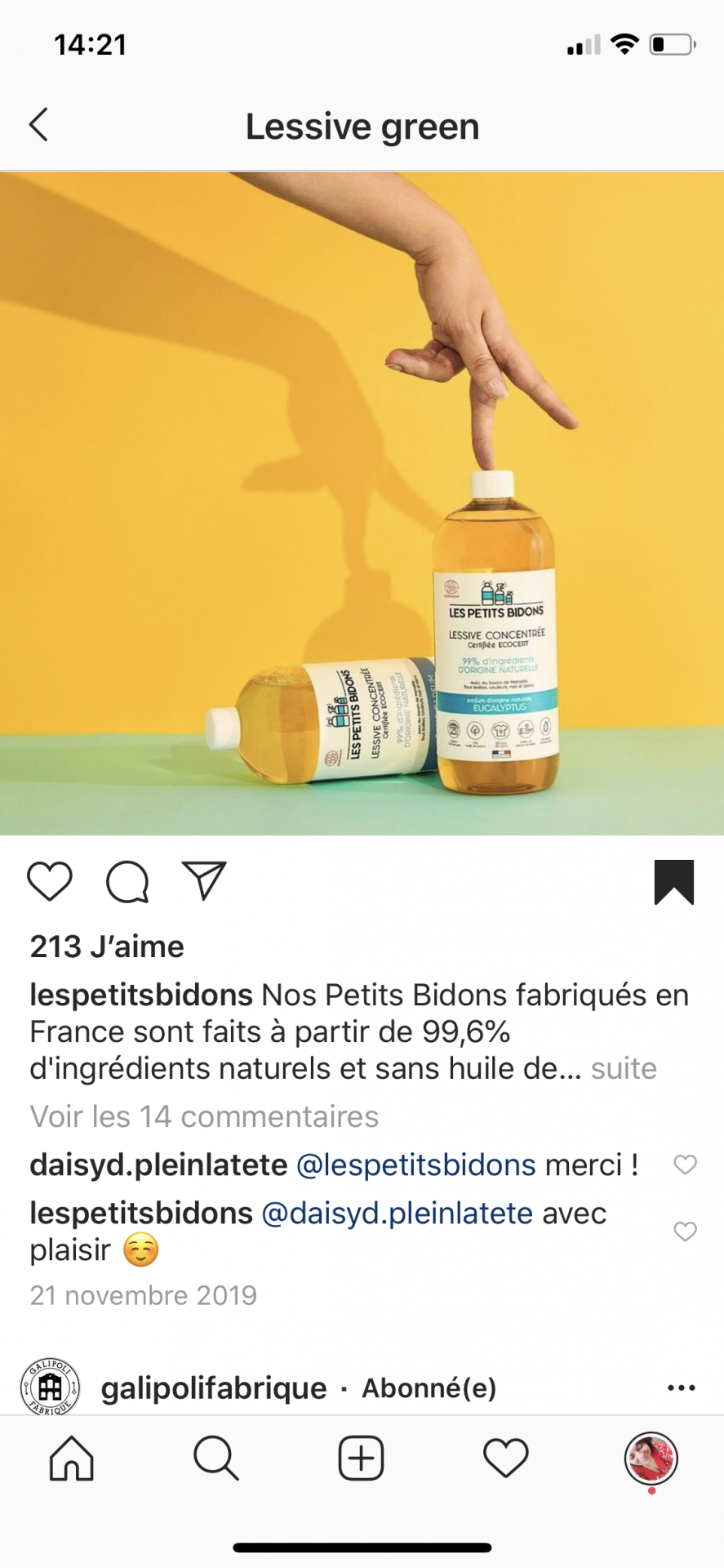
Task: Tap the Abonné(e) following button
Action: point(429,1388)
